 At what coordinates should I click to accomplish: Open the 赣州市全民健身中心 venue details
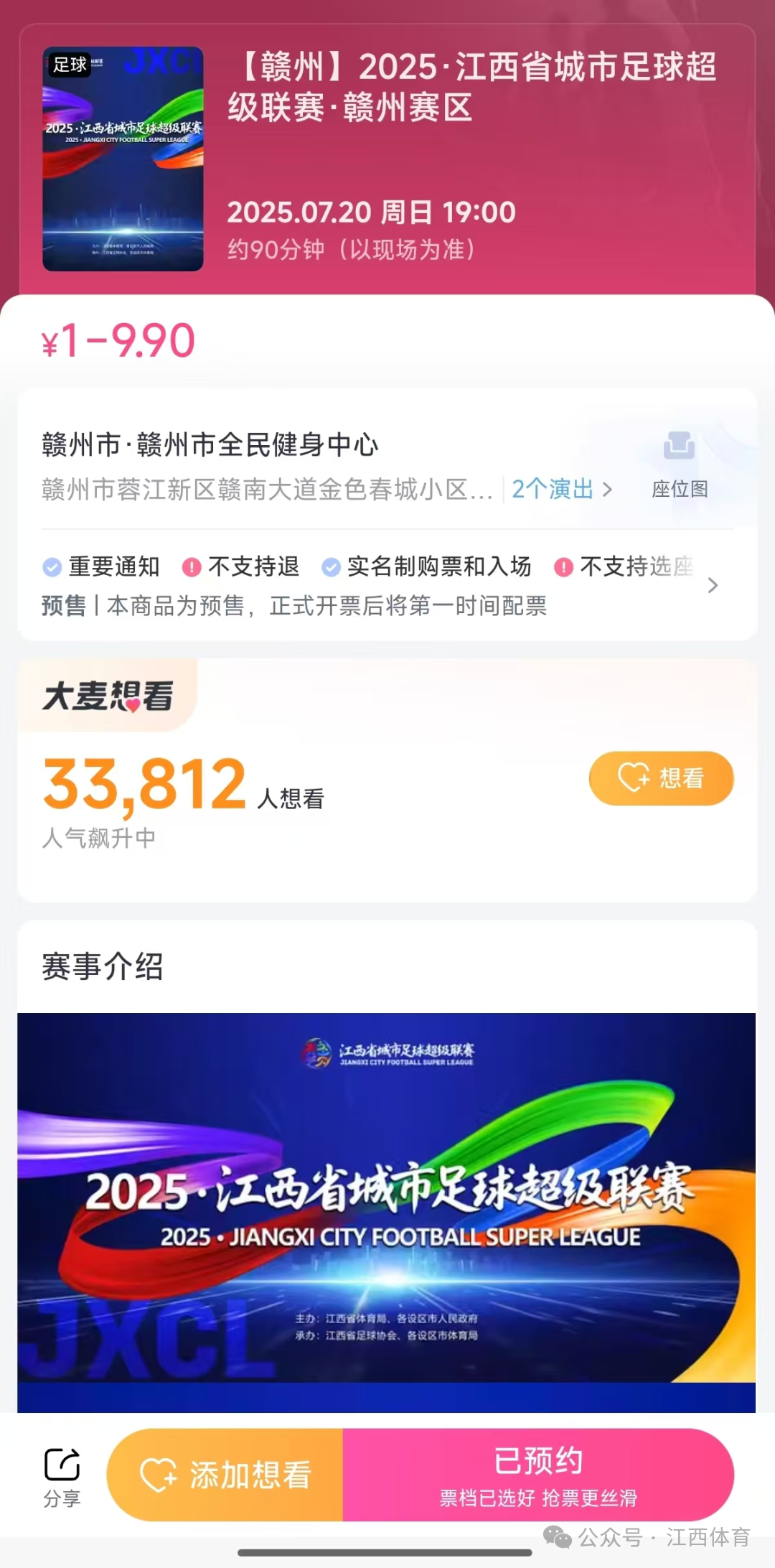coord(210,445)
